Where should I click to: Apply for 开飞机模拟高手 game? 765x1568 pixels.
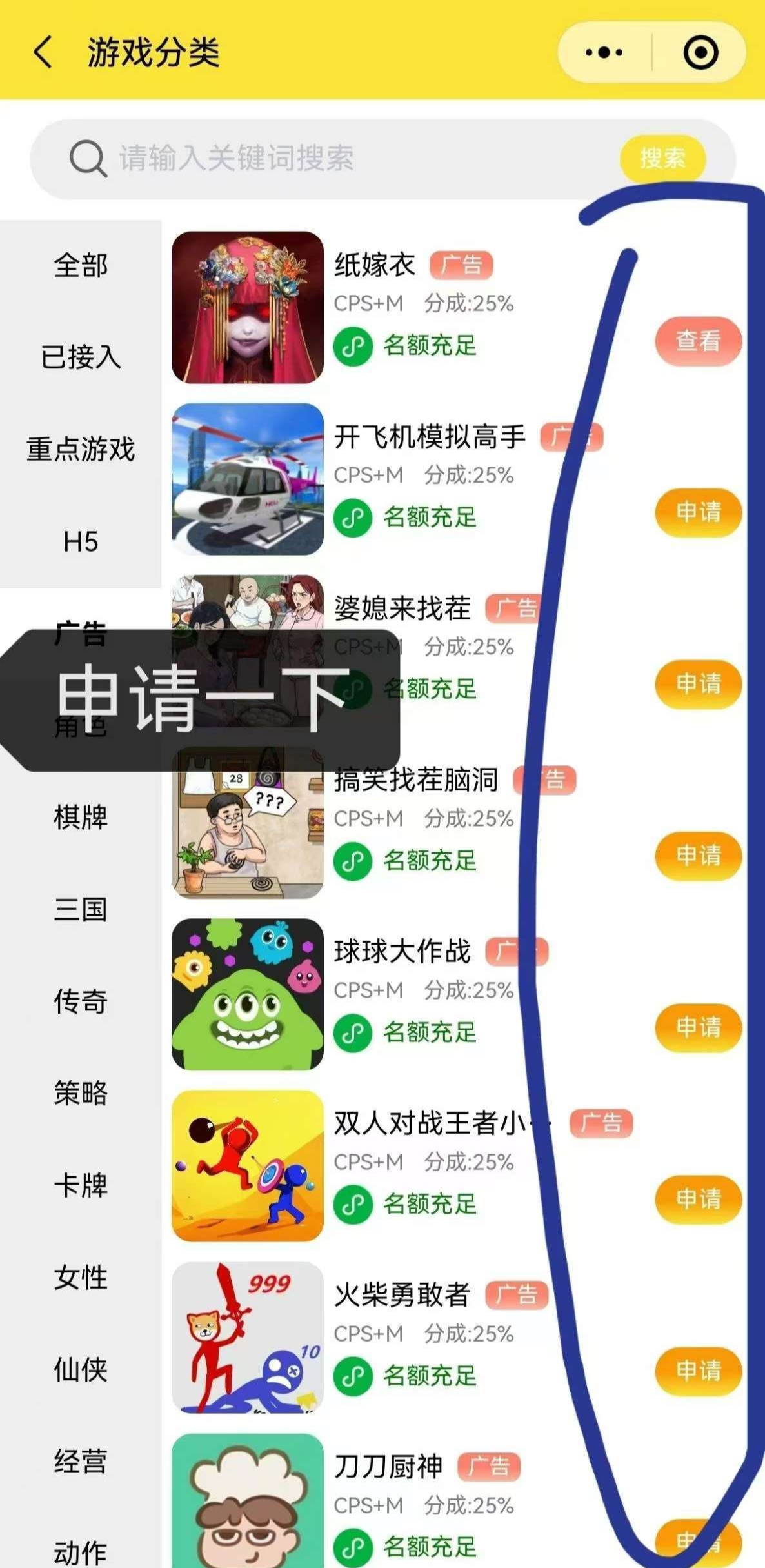(x=698, y=512)
